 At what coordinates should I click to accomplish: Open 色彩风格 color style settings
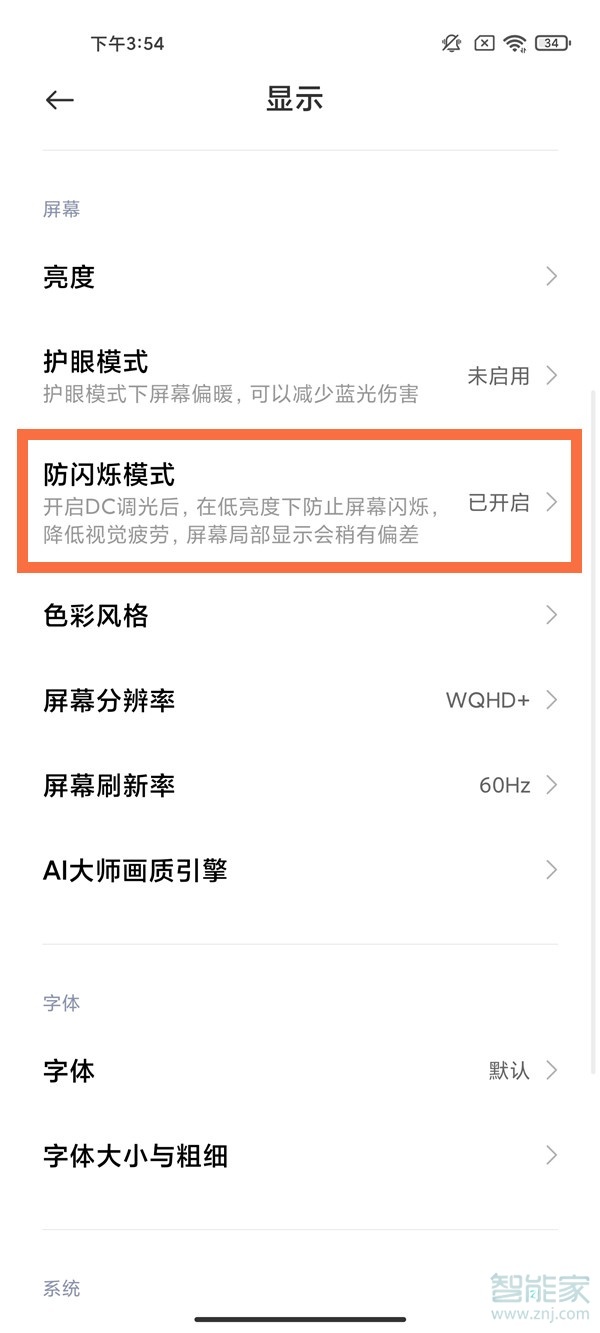[299, 615]
